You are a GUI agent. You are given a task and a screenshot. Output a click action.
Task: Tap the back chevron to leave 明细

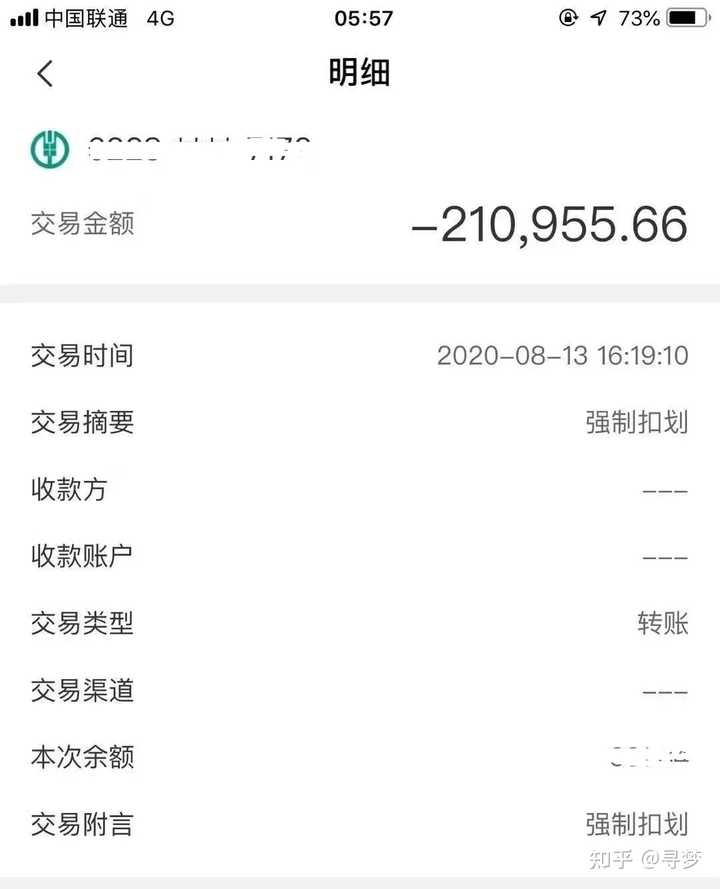click(44, 74)
